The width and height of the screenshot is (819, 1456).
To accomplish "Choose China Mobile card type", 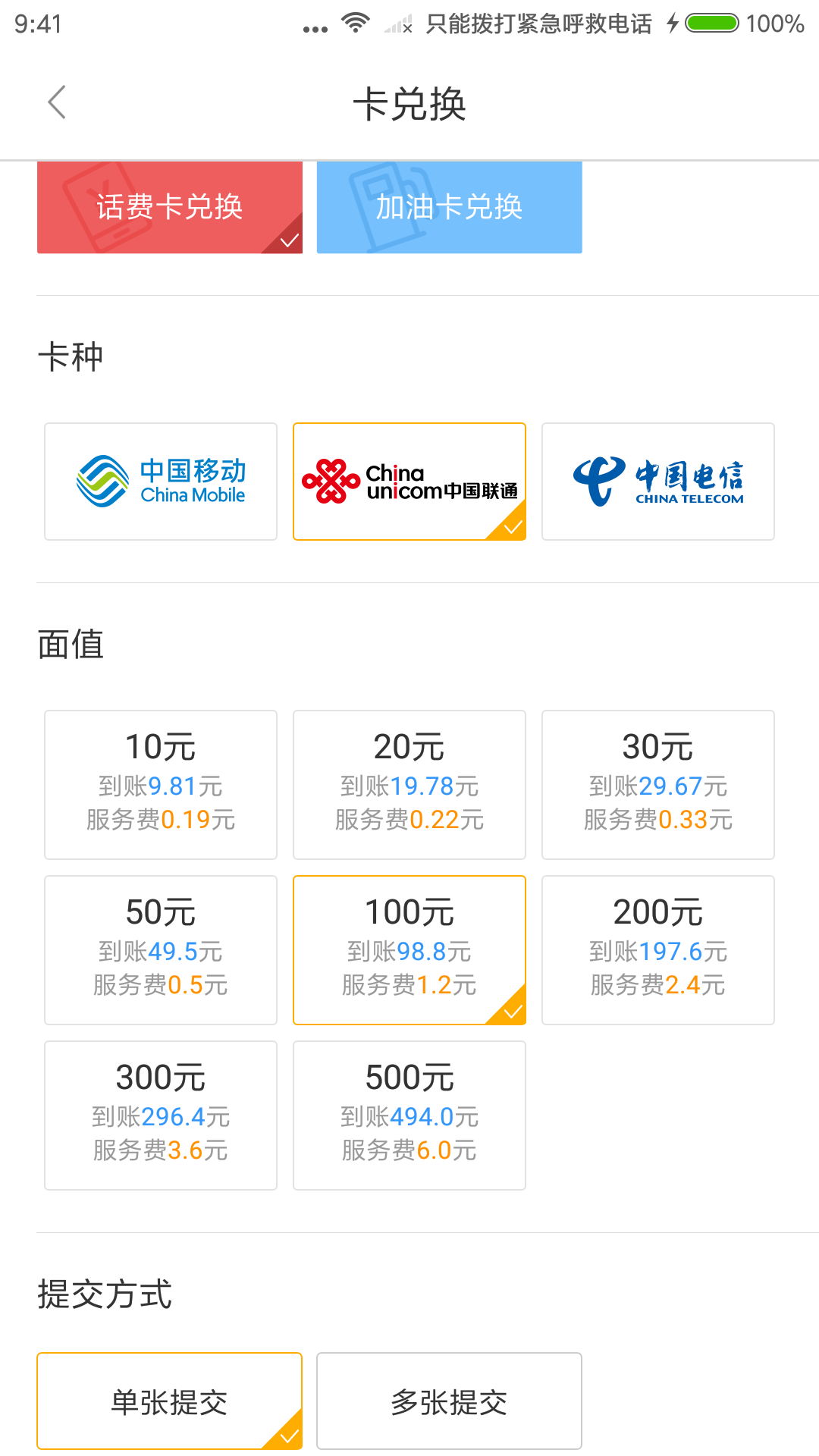I will click(161, 482).
